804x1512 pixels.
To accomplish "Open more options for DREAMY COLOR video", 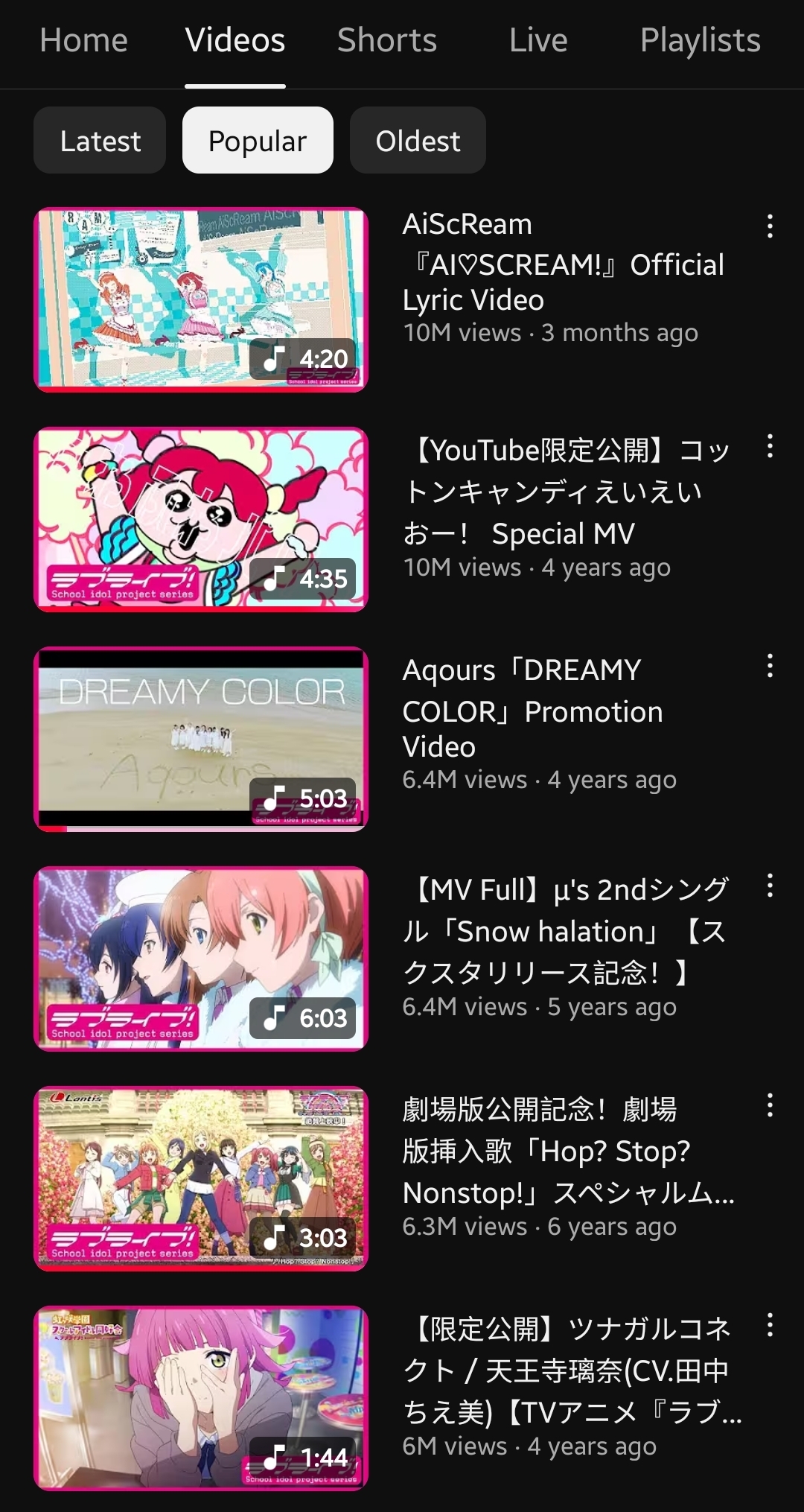I will (x=770, y=666).
